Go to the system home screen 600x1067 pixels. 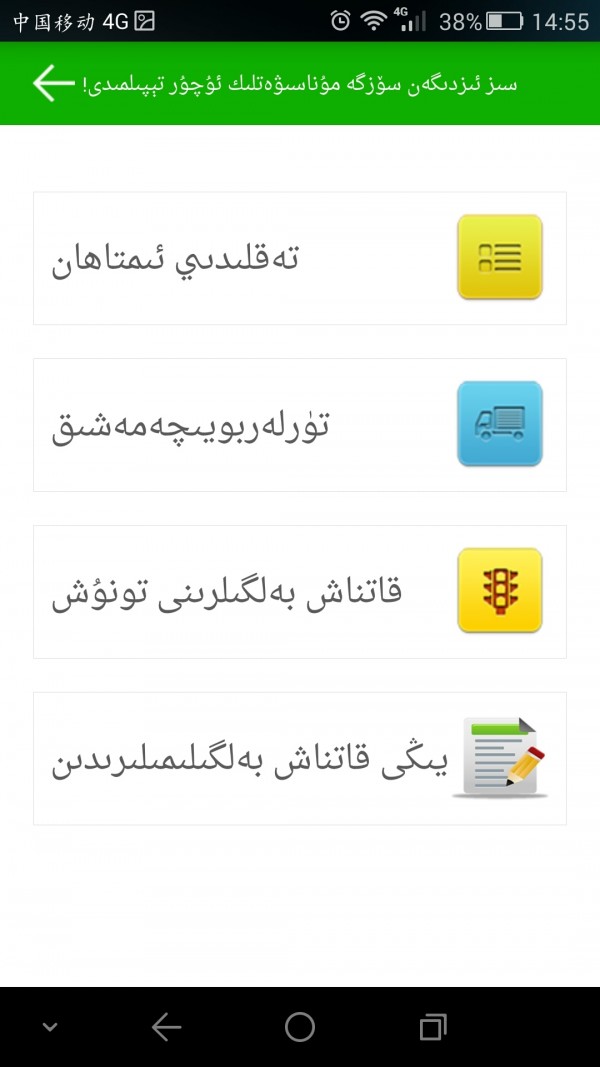(300, 1027)
